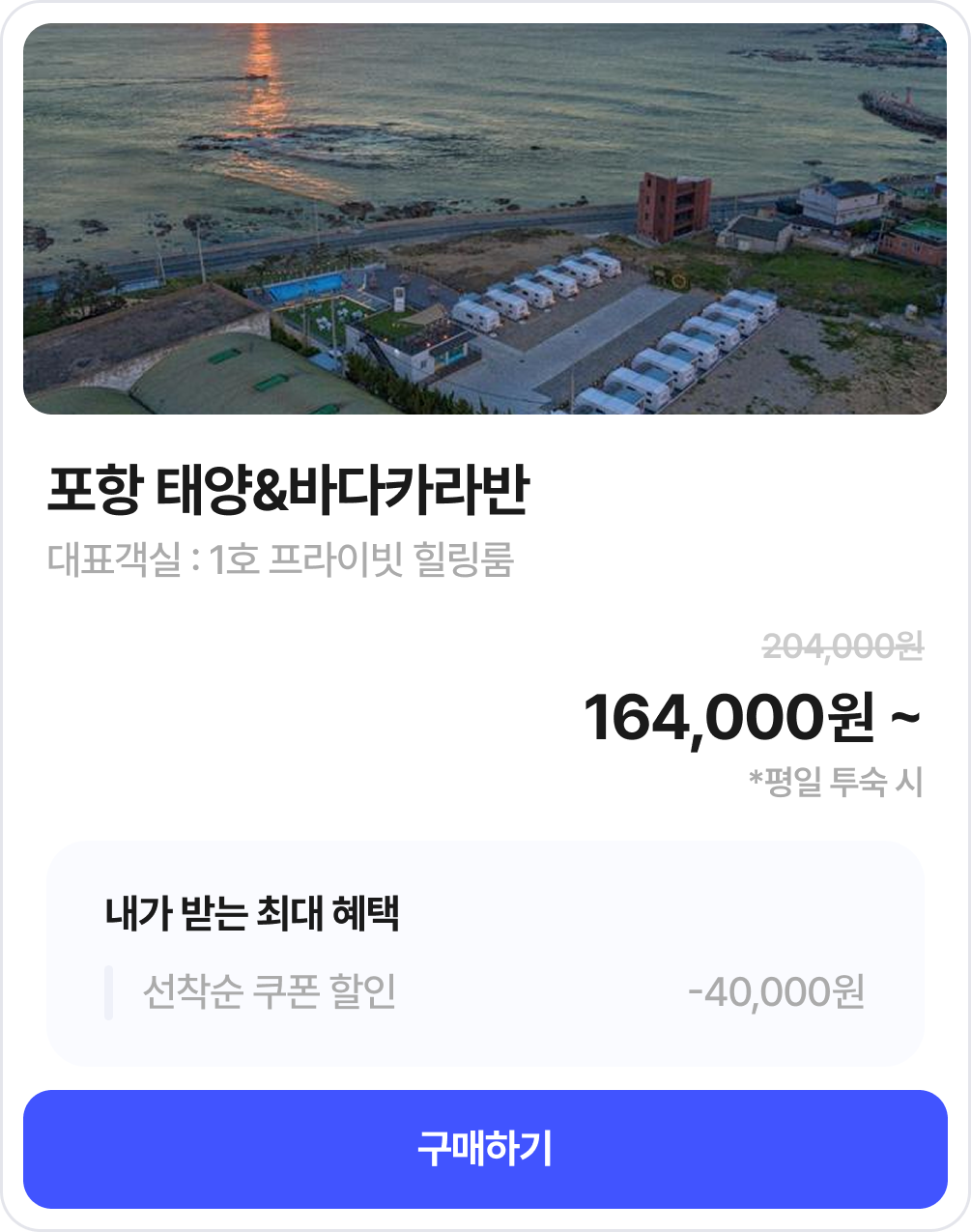Open the 포항 태양&바다카라반 photo
The width and height of the screenshot is (971, 1232).
click(485, 219)
